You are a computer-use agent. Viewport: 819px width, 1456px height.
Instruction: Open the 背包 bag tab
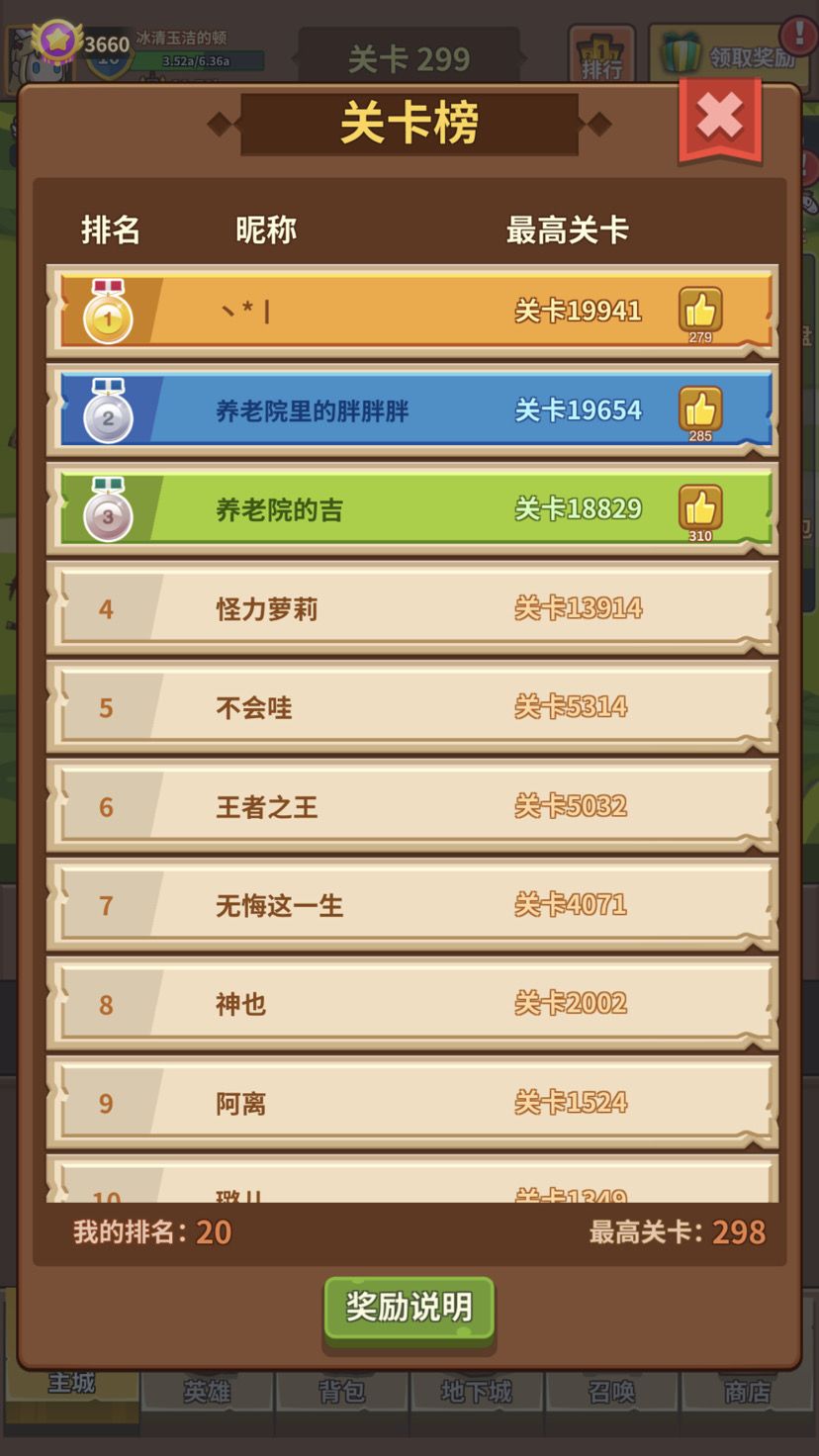pyautogui.click(x=341, y=1392)
